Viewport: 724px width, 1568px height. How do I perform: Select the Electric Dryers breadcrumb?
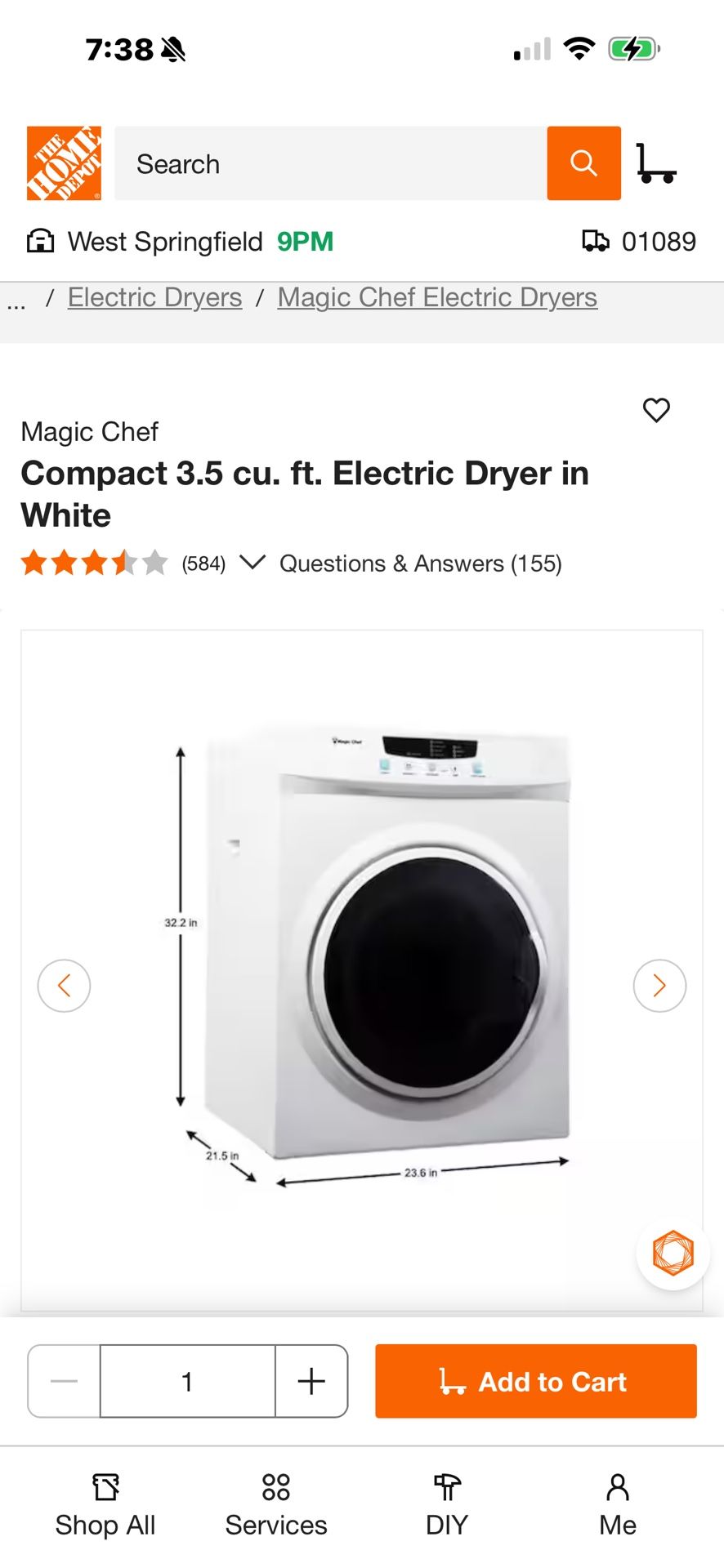154,296
